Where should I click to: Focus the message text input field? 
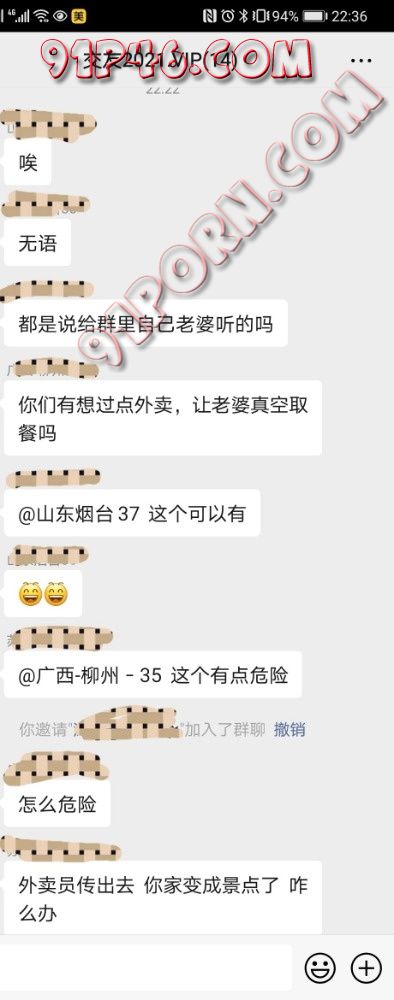(x=147, y=968)
